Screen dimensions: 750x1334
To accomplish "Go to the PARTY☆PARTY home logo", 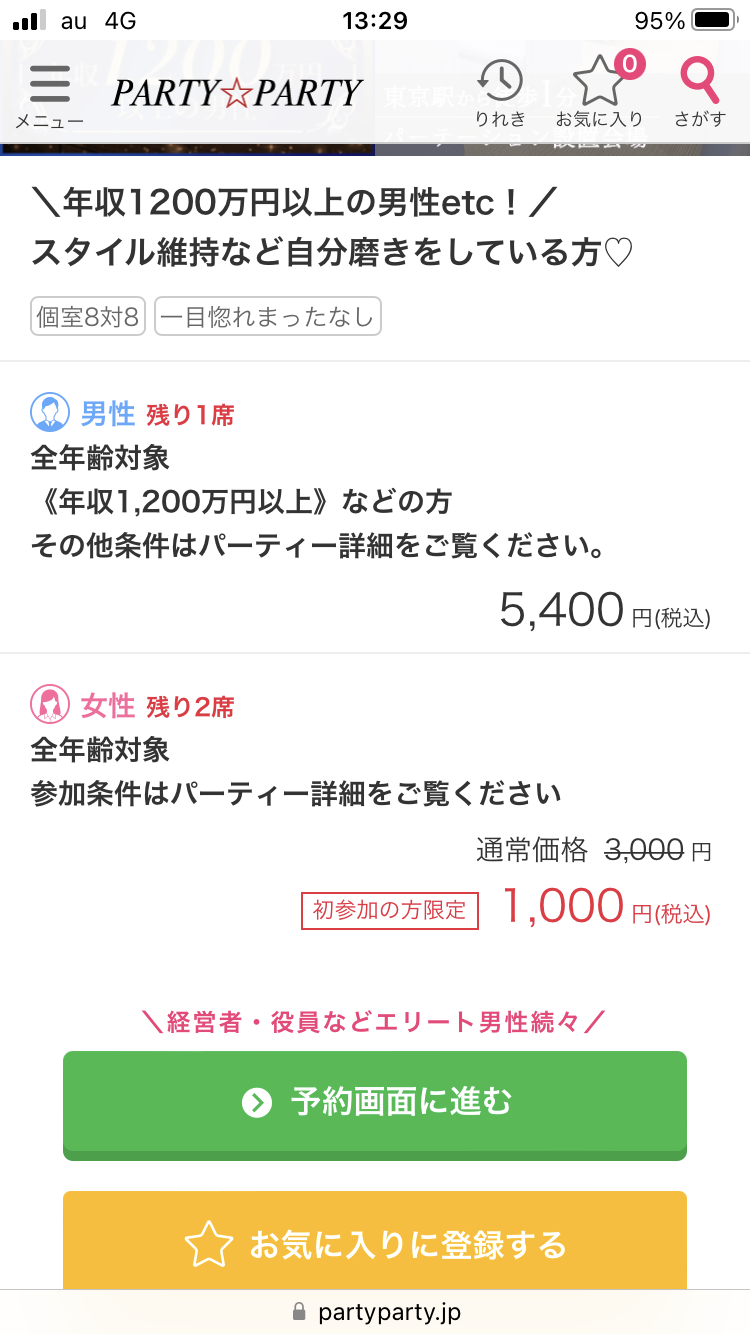I will (237, 93).
